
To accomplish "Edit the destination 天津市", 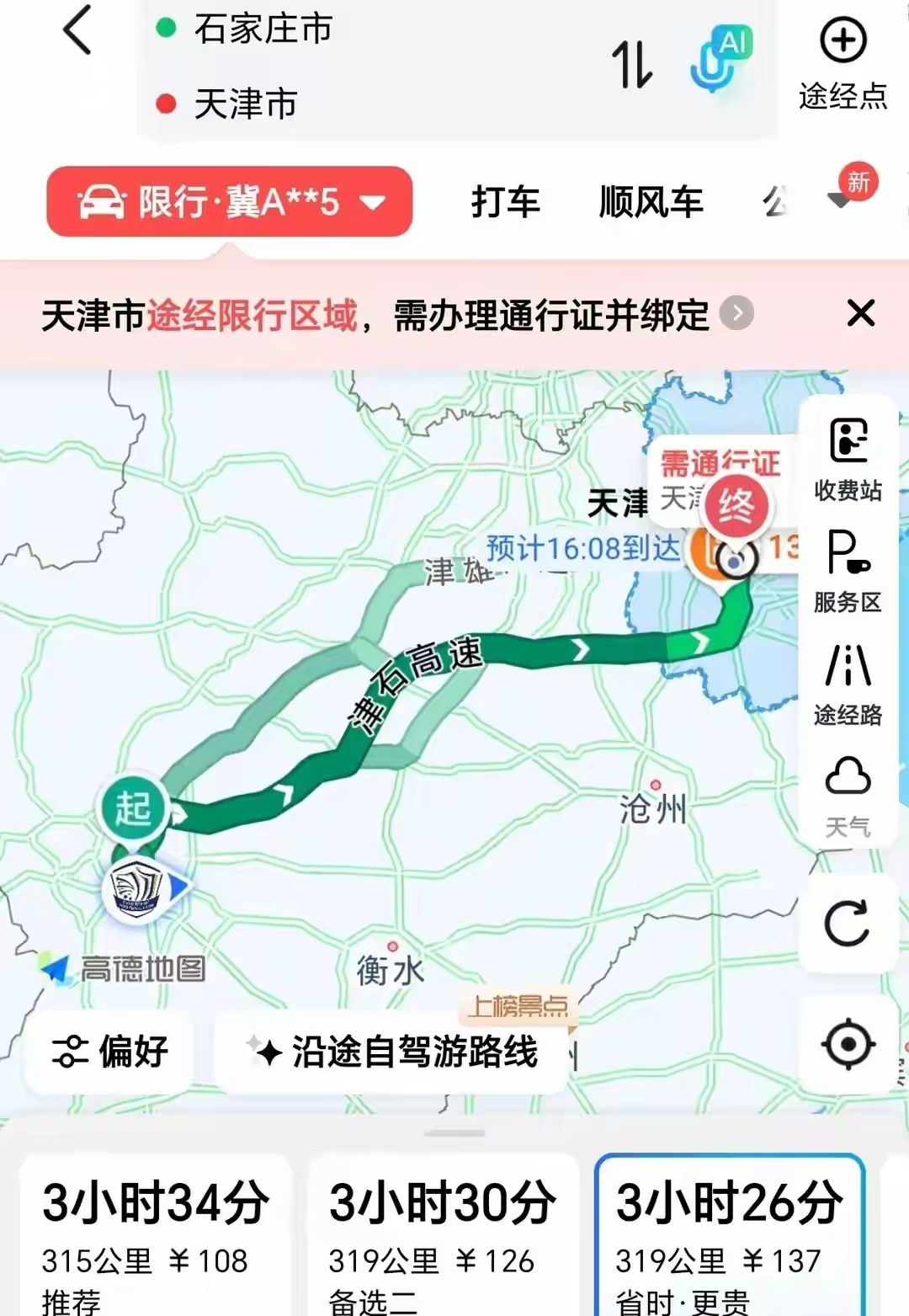I will [246, 104].
